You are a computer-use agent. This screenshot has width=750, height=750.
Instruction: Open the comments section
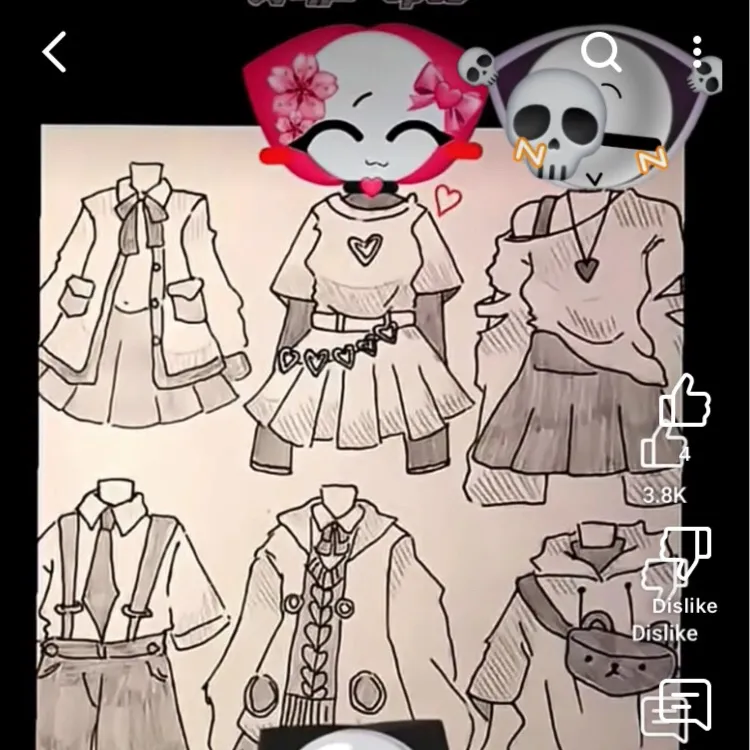(x=678, y=708)
